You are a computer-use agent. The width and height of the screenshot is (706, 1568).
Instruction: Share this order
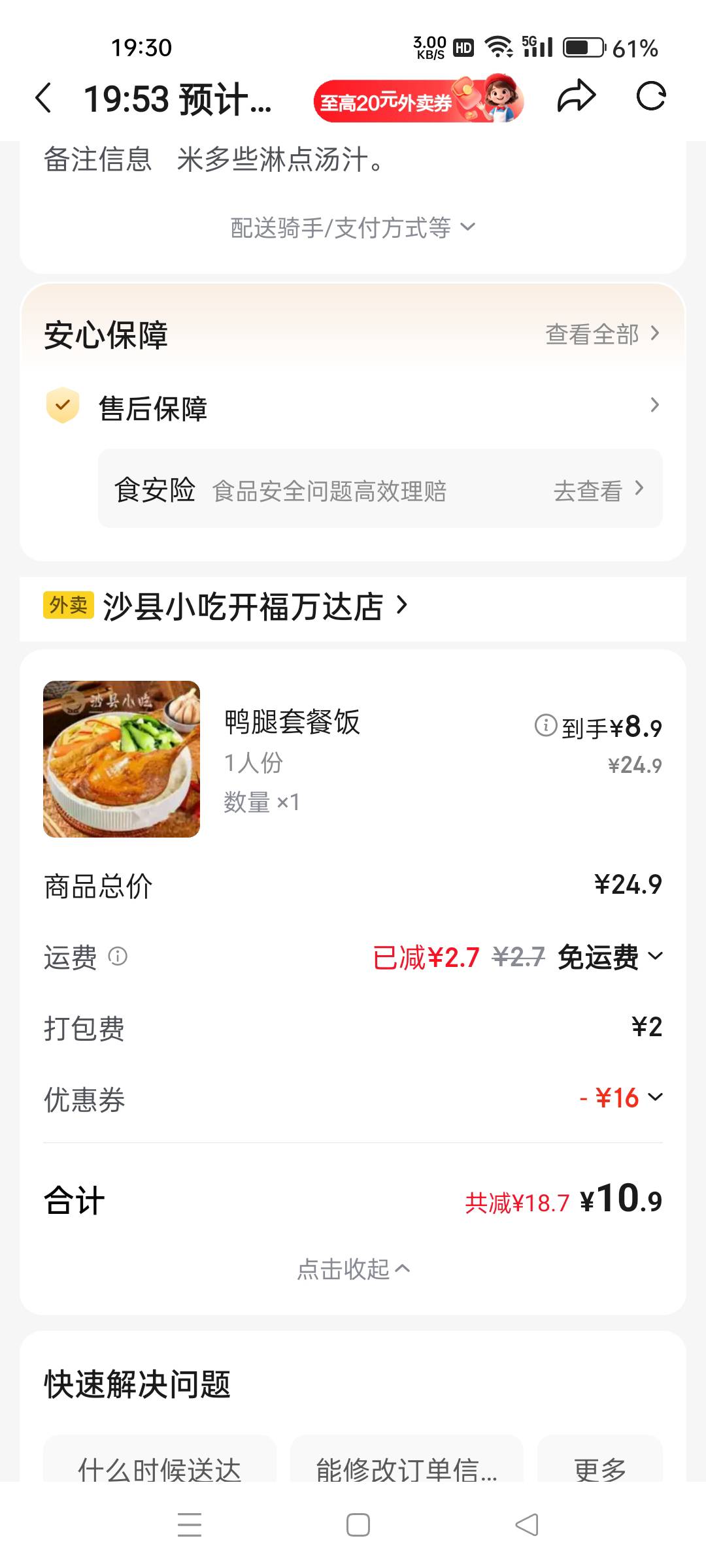click(576, 97)
